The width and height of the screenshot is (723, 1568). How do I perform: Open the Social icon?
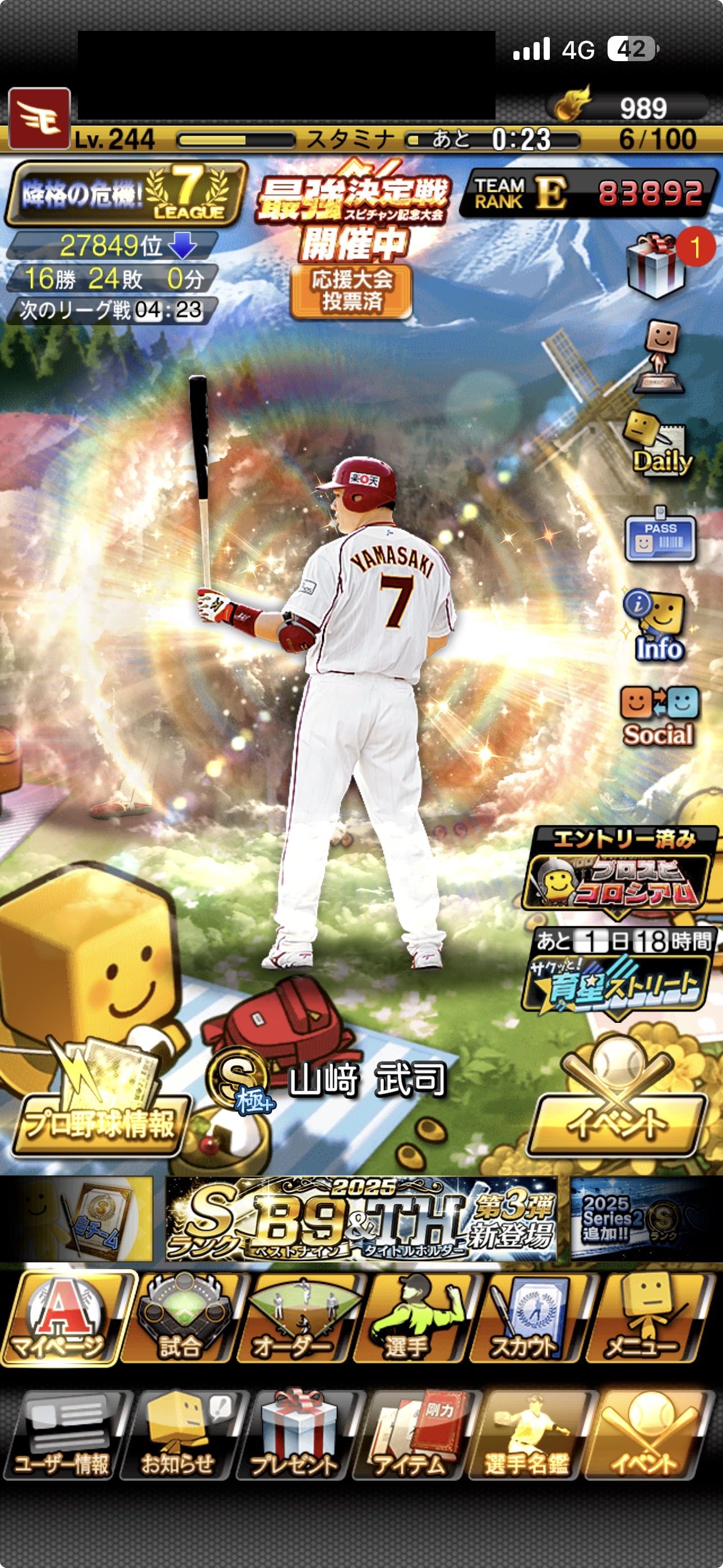tap(659, 715)
